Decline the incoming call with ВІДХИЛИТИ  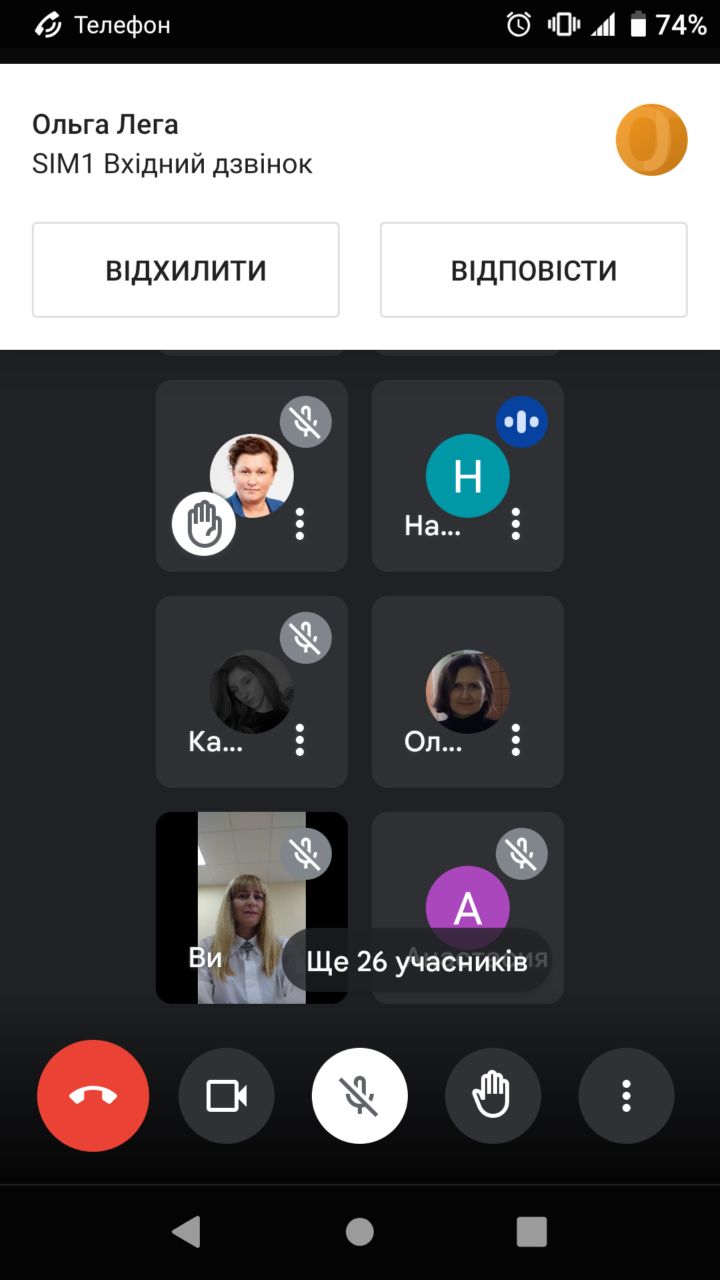186,270
